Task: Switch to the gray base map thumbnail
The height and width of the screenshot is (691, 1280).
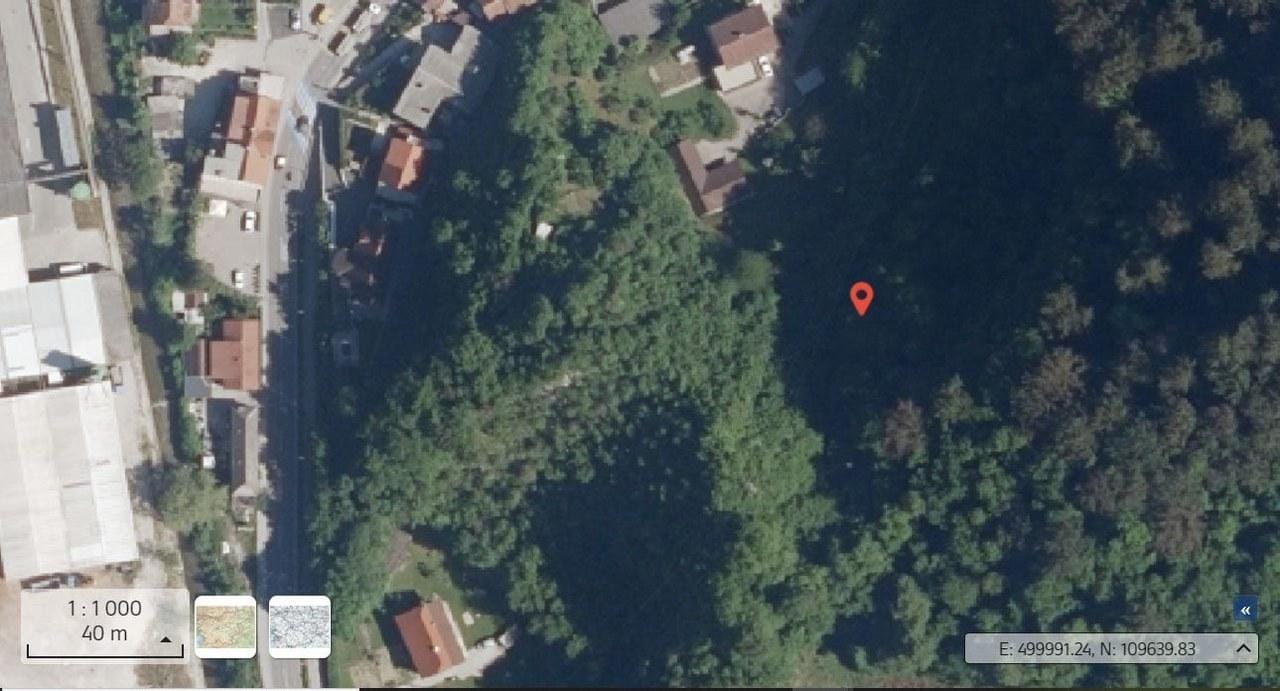Action: 300,627
